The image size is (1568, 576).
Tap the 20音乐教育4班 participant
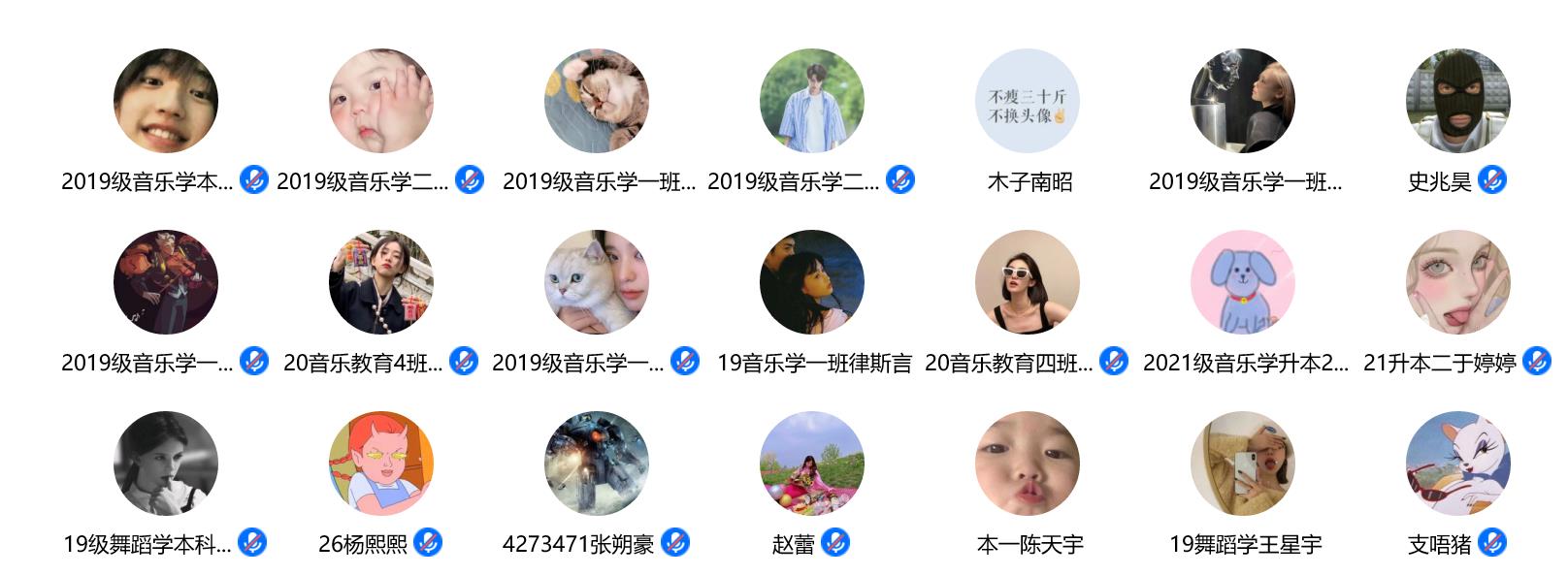[x=380, y=282]
